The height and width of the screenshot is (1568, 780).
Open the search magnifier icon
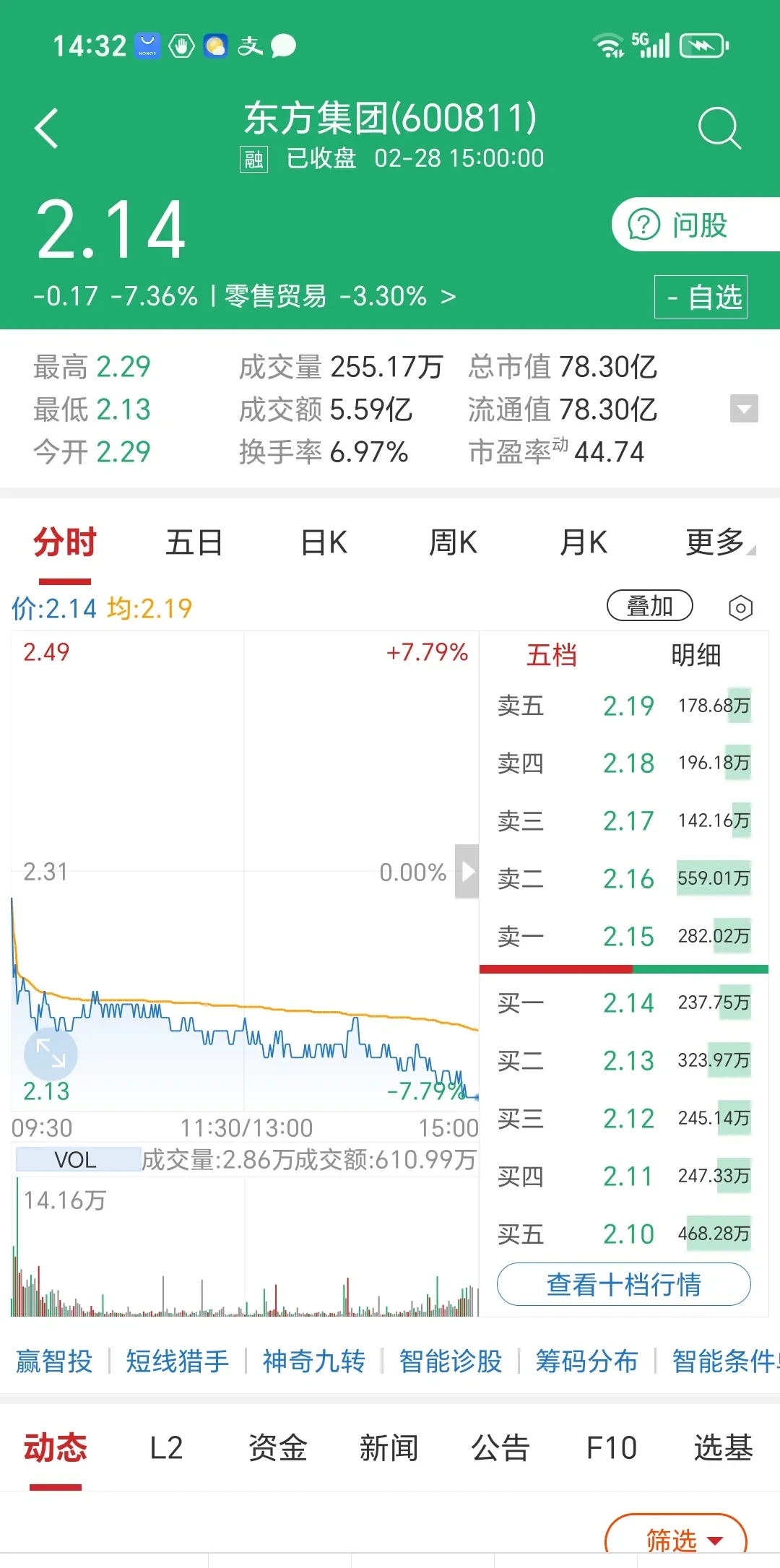719,129
